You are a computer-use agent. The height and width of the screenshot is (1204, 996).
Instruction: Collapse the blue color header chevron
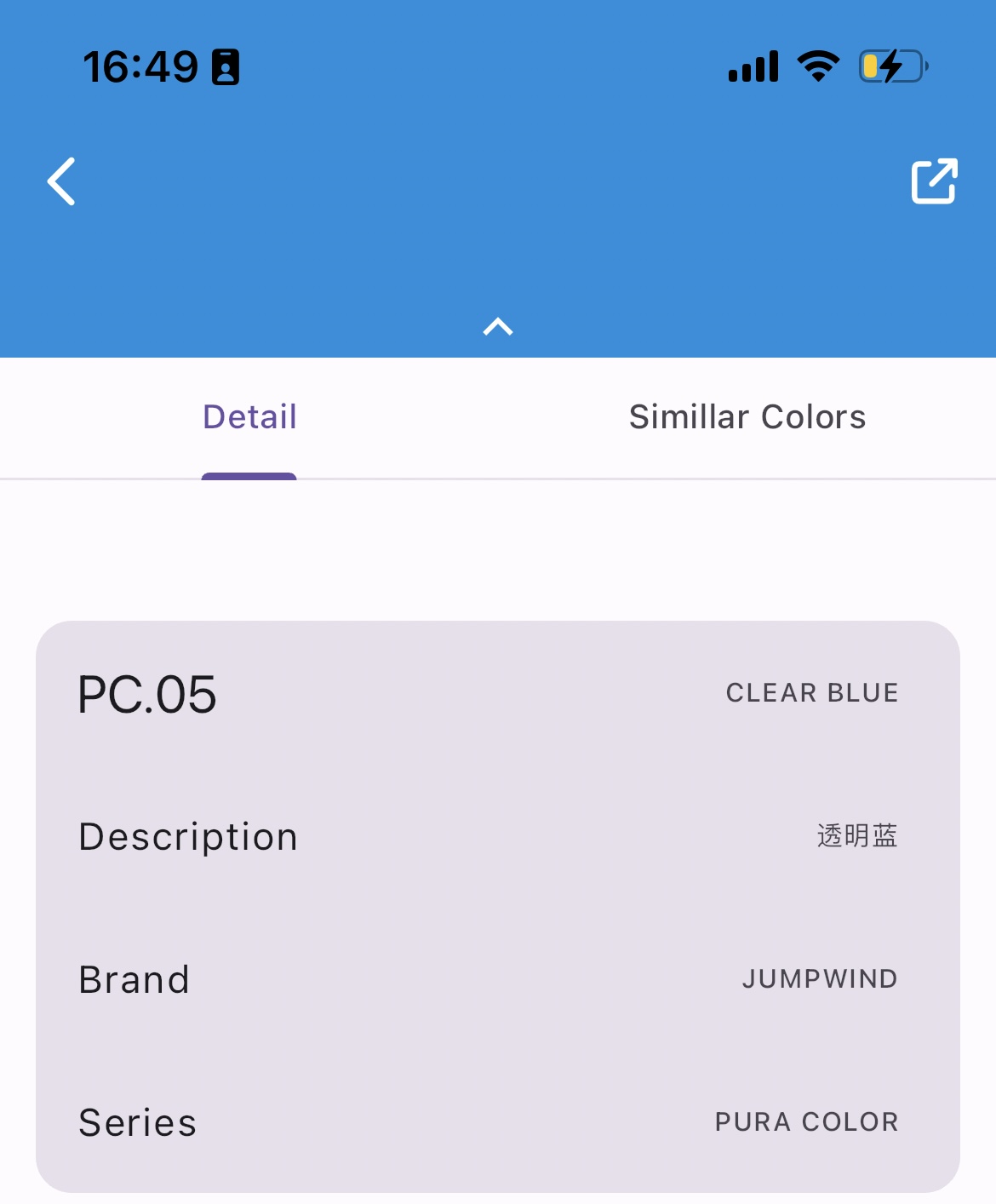coord(498,327)
